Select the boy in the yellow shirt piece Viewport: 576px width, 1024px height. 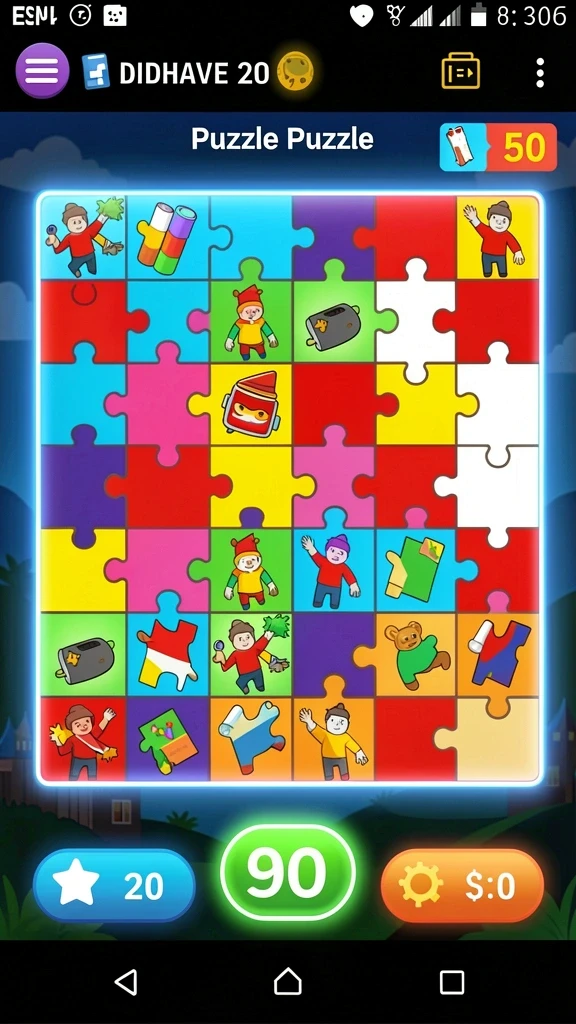[334, 739]
